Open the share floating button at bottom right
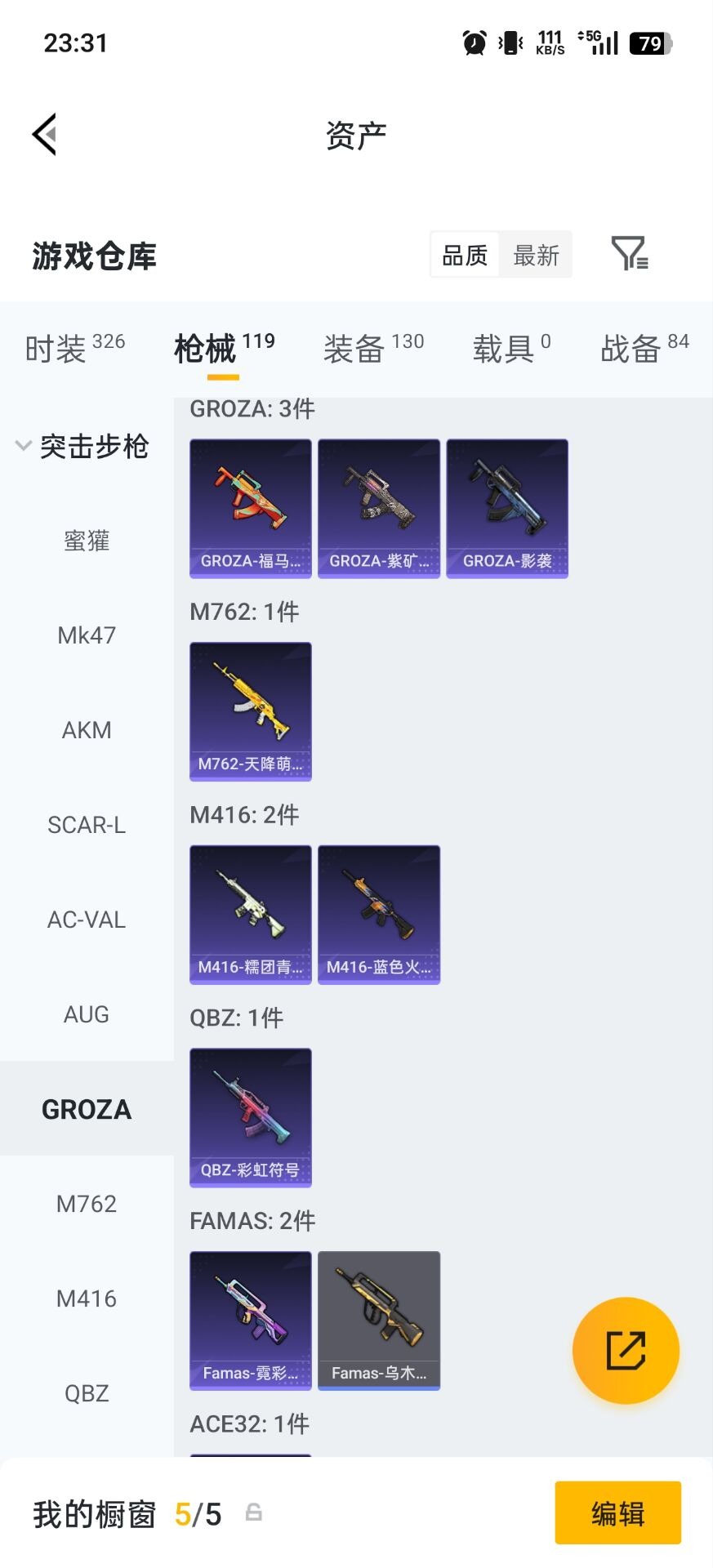 click(x=626, y=1350)
